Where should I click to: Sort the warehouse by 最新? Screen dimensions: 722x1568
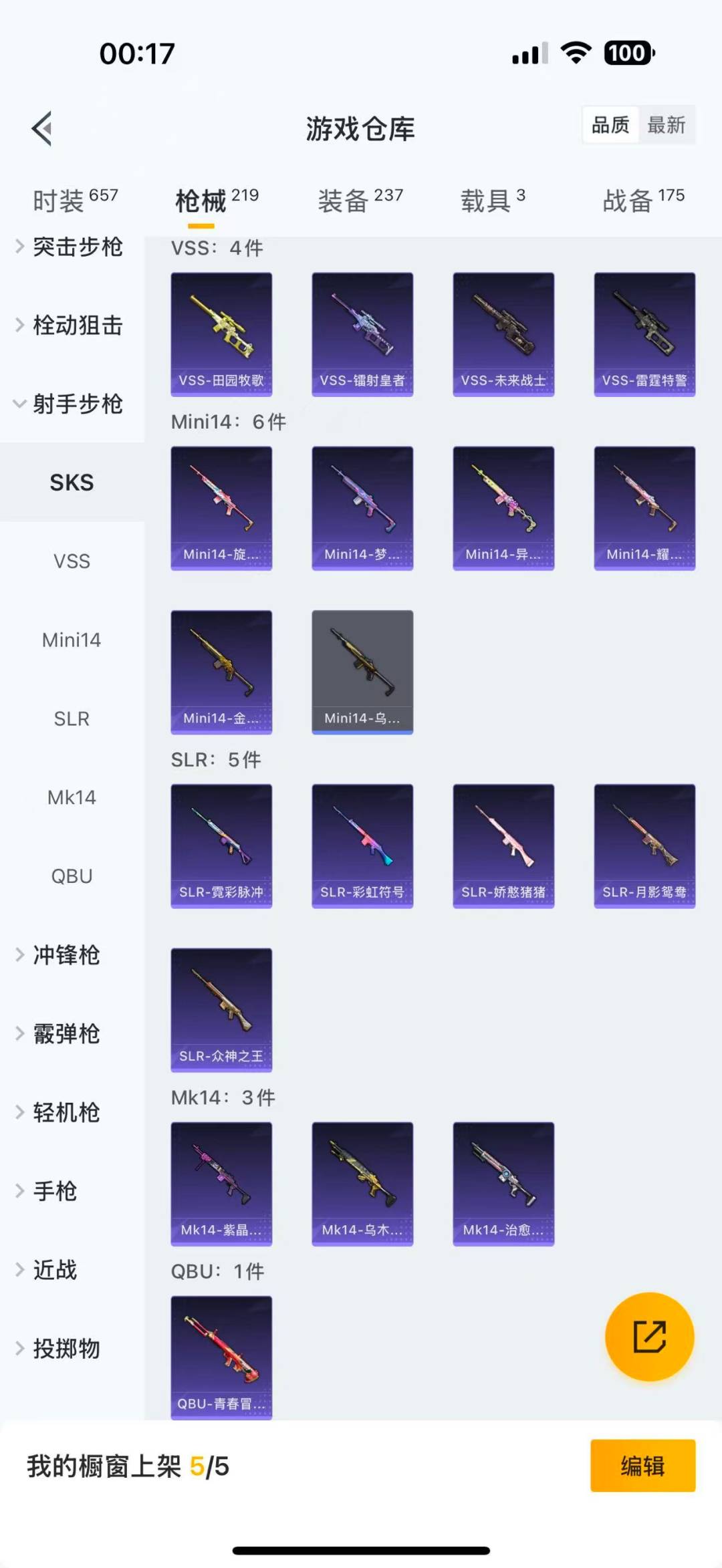(666, 125)
